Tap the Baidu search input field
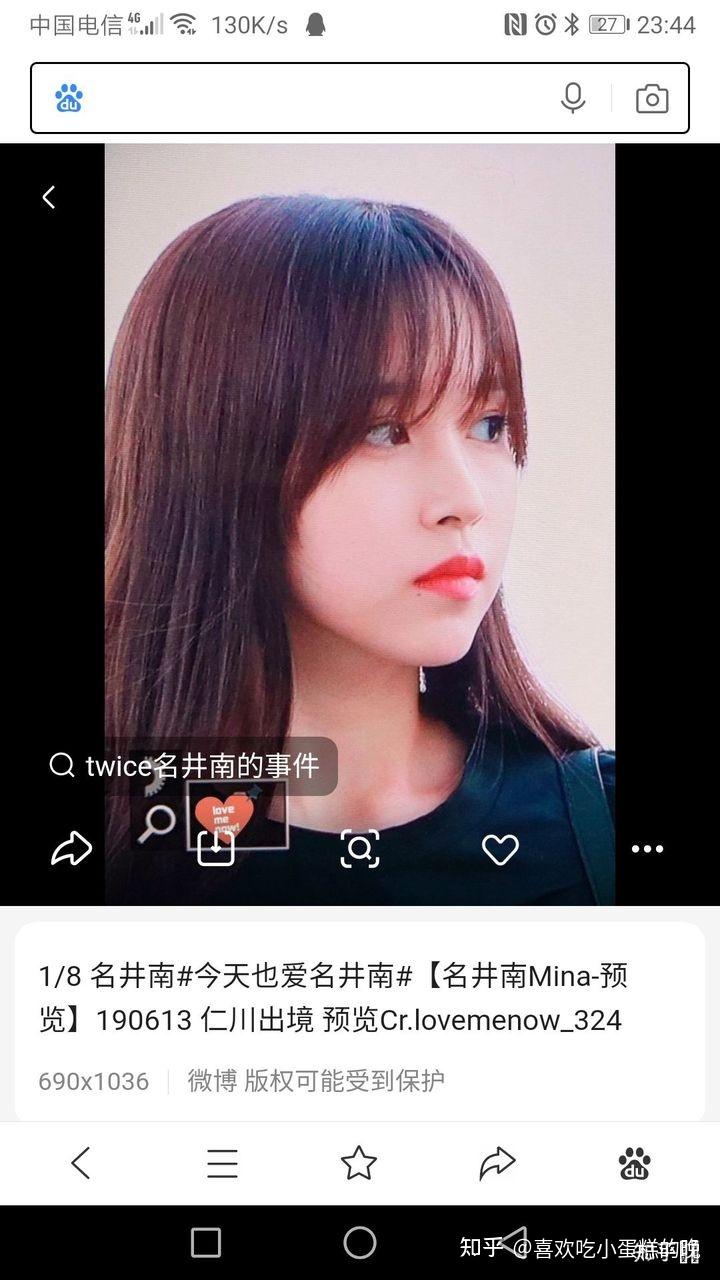The image size is (720, 1280). click(x=310, y=98)
